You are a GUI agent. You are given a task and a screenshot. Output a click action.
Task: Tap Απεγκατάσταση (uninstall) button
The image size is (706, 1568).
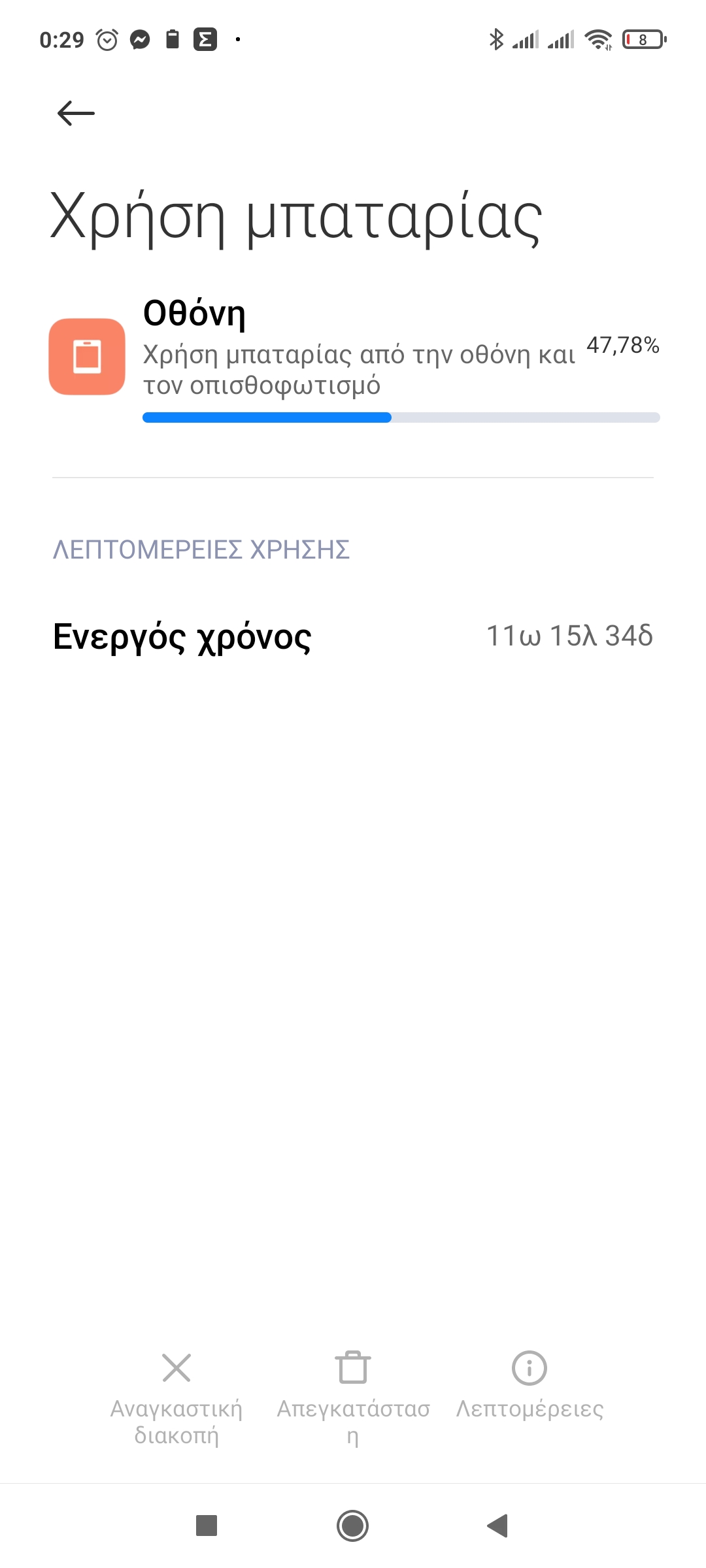353,1399
